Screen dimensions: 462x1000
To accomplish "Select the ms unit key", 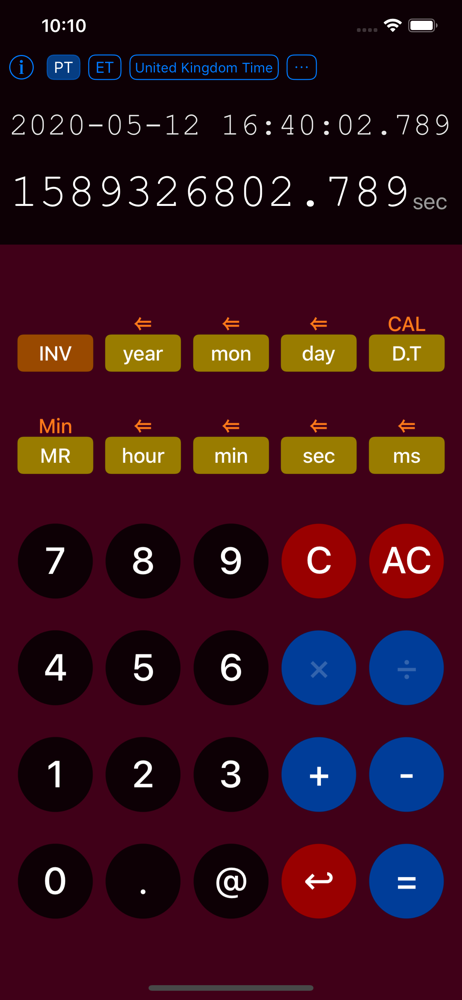I will [x=406, y=455].
